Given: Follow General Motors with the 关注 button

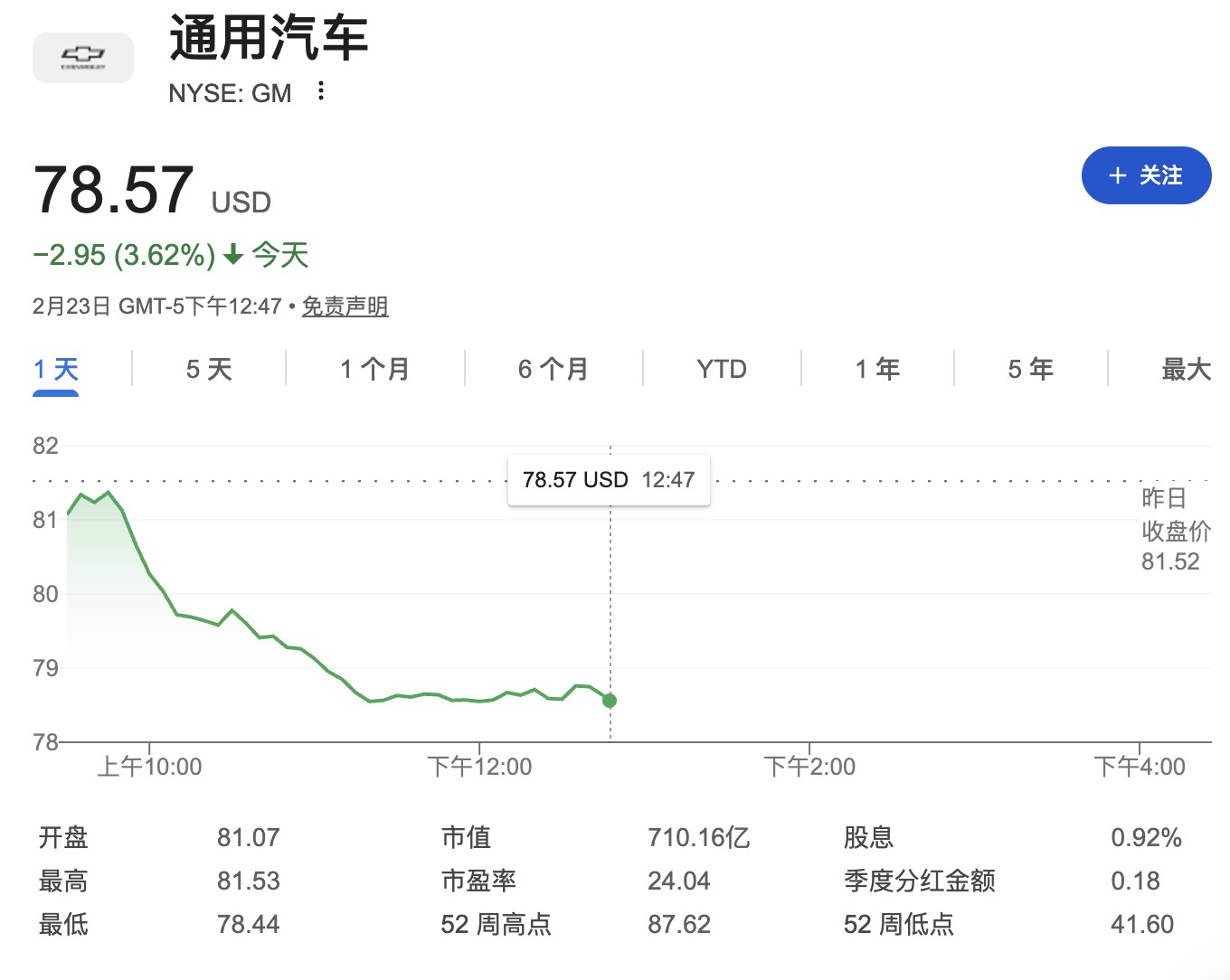Looking at the screenshot, I should 1146,175.
